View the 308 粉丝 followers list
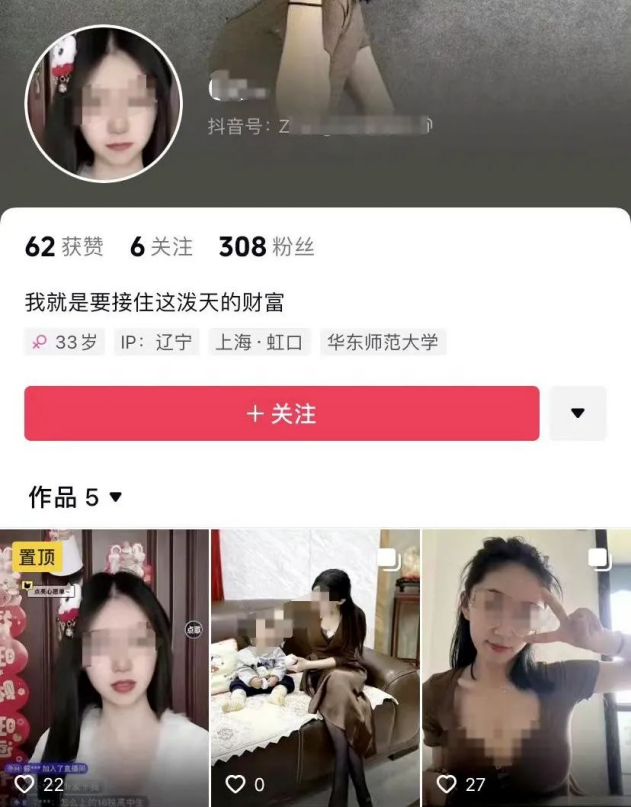 (266, 247)
